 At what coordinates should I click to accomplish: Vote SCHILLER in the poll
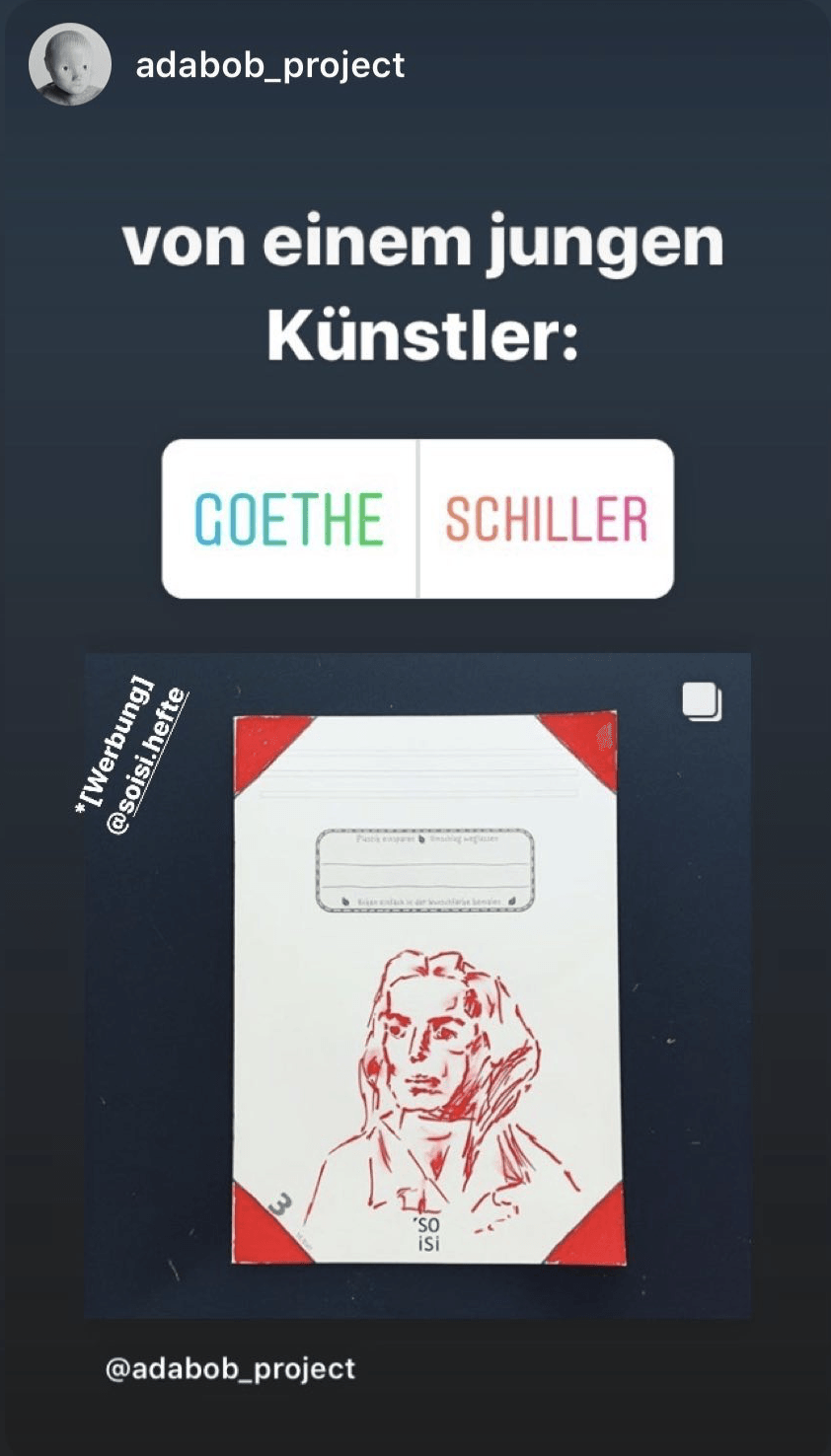546,519
